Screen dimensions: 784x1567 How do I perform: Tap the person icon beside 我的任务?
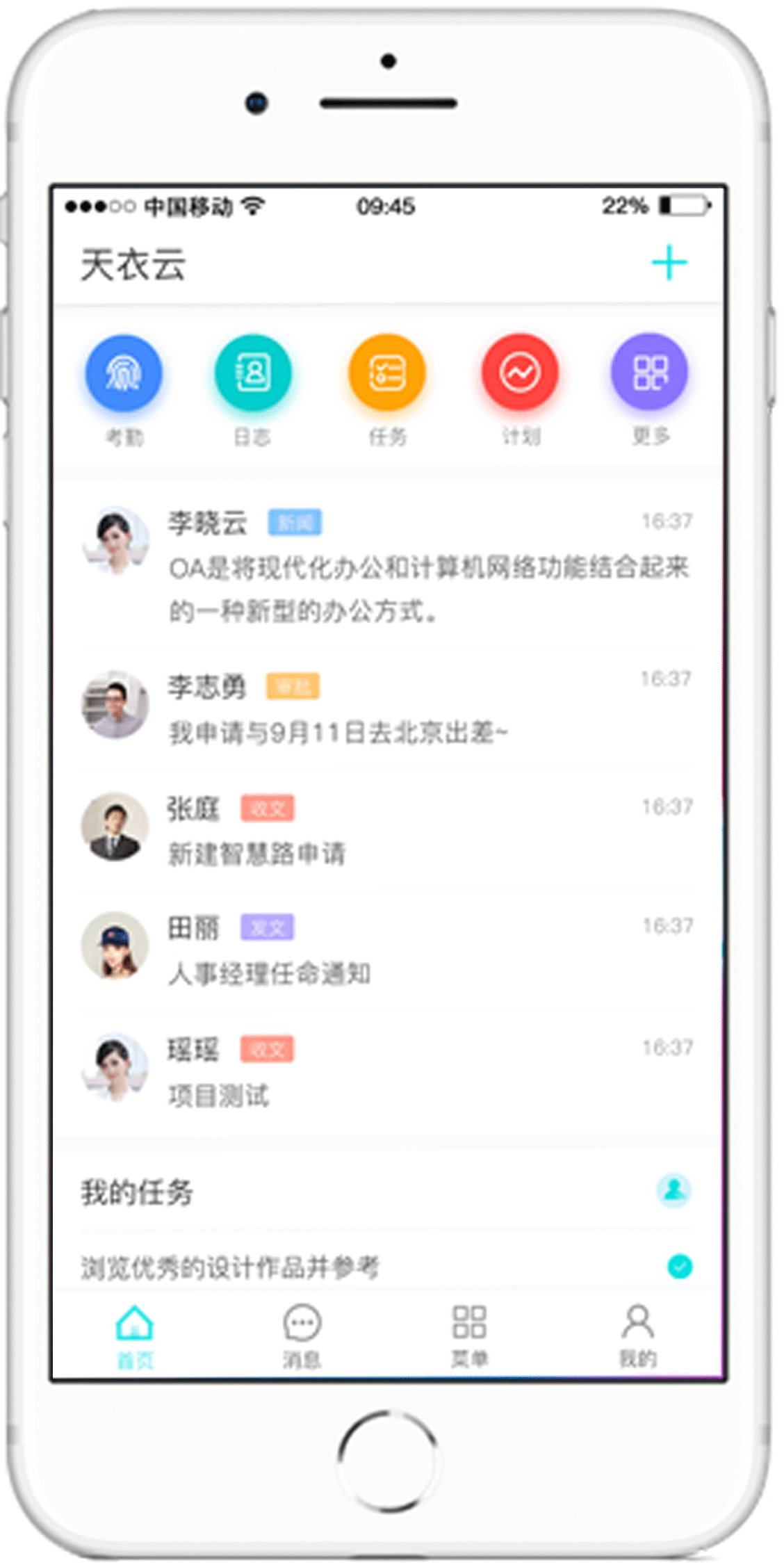673,1190
